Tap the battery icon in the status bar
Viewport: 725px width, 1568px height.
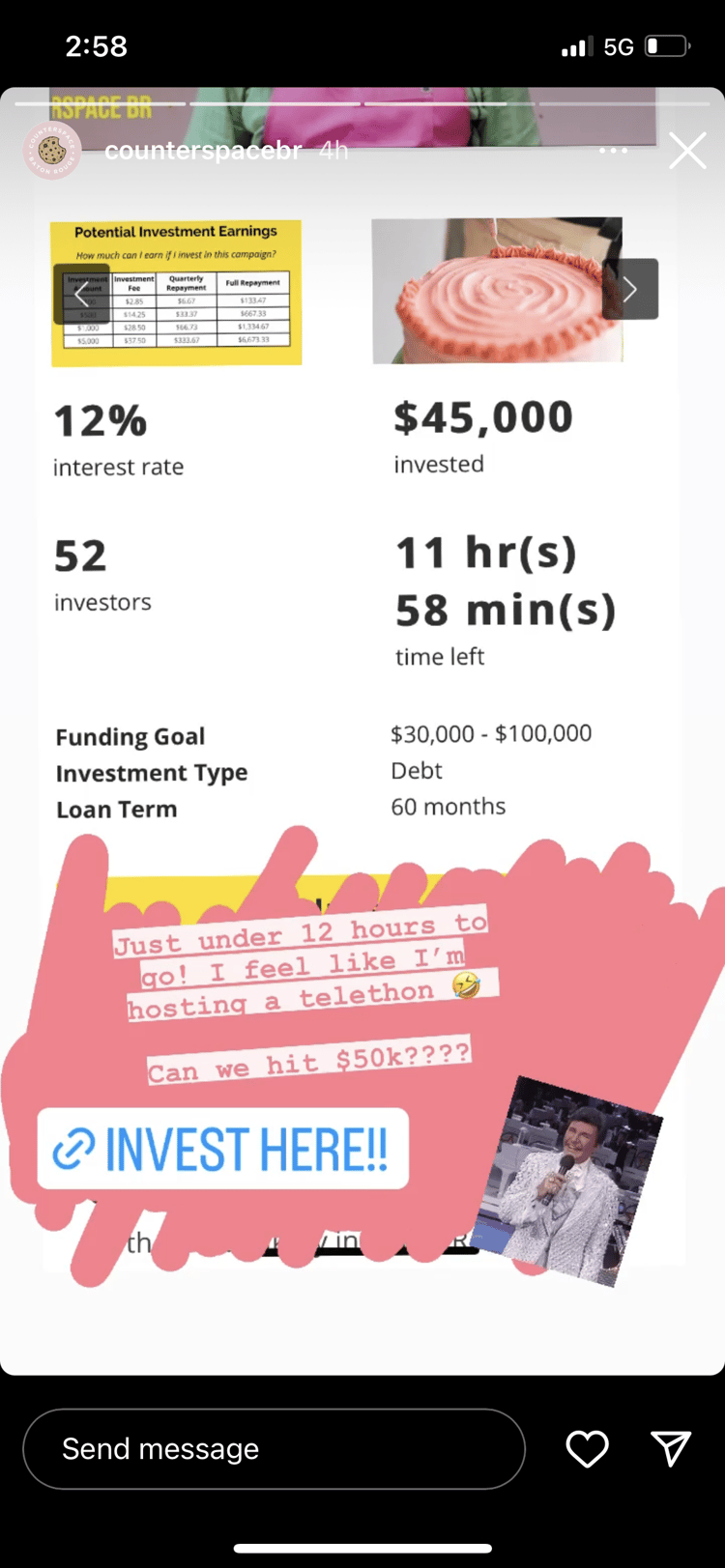[668, 44]
